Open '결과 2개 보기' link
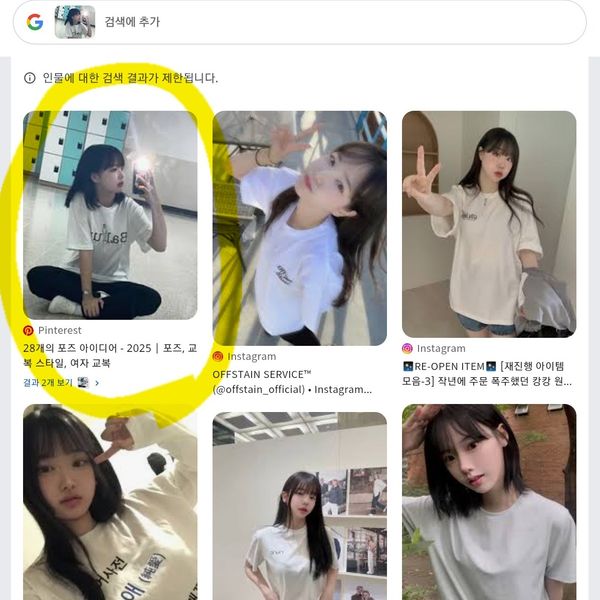This screenshot has width=600, height=600. [52, 382]
